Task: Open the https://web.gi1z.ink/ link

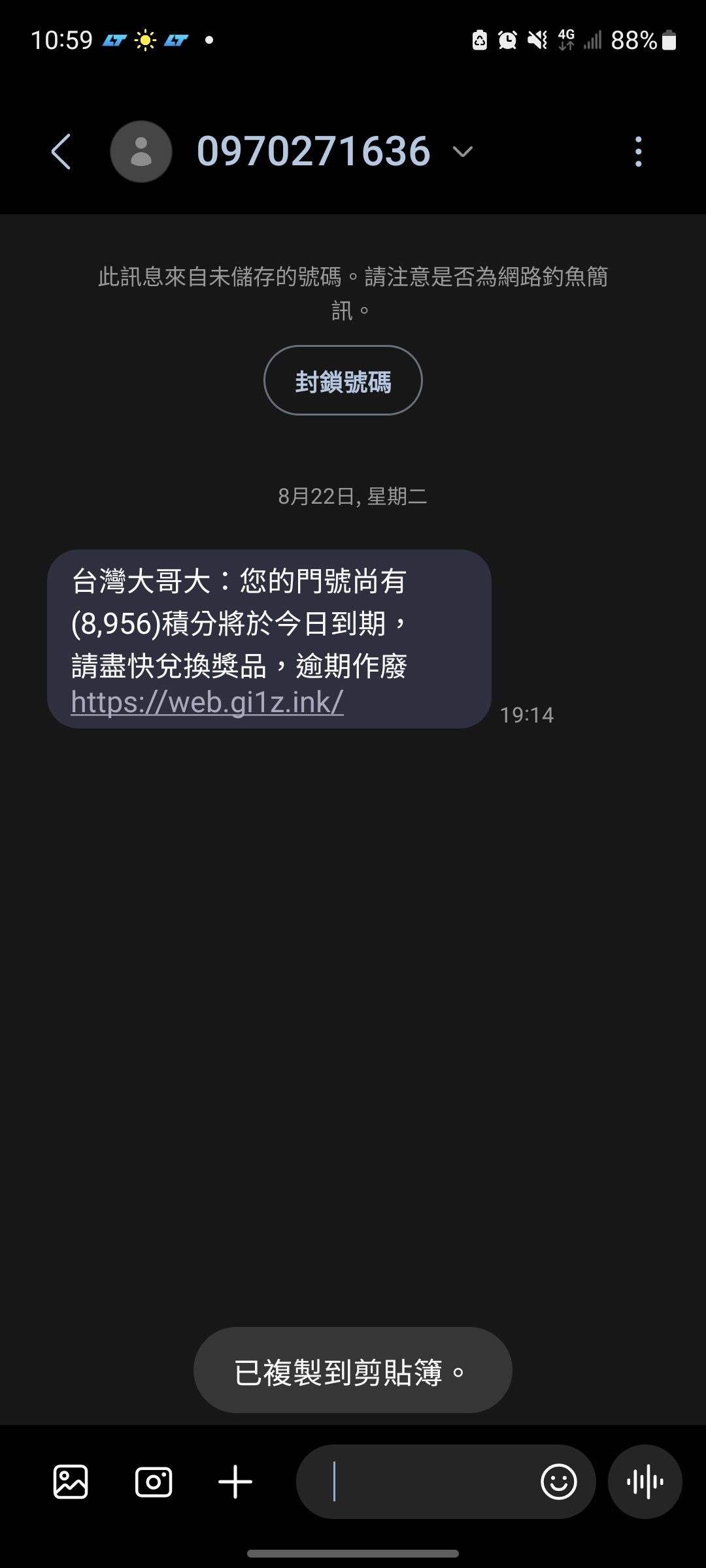Action: (x=207, y=703)
